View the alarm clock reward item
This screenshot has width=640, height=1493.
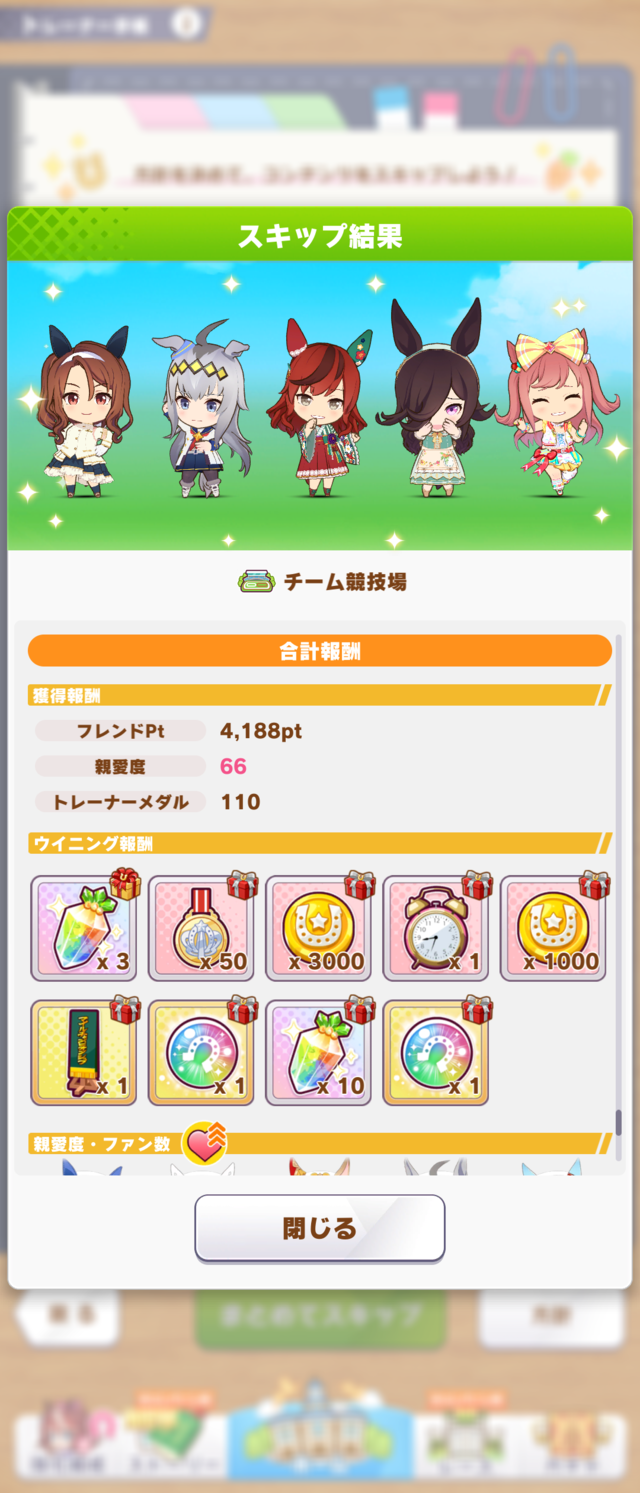pyautogui.click(x=436, y=929)
